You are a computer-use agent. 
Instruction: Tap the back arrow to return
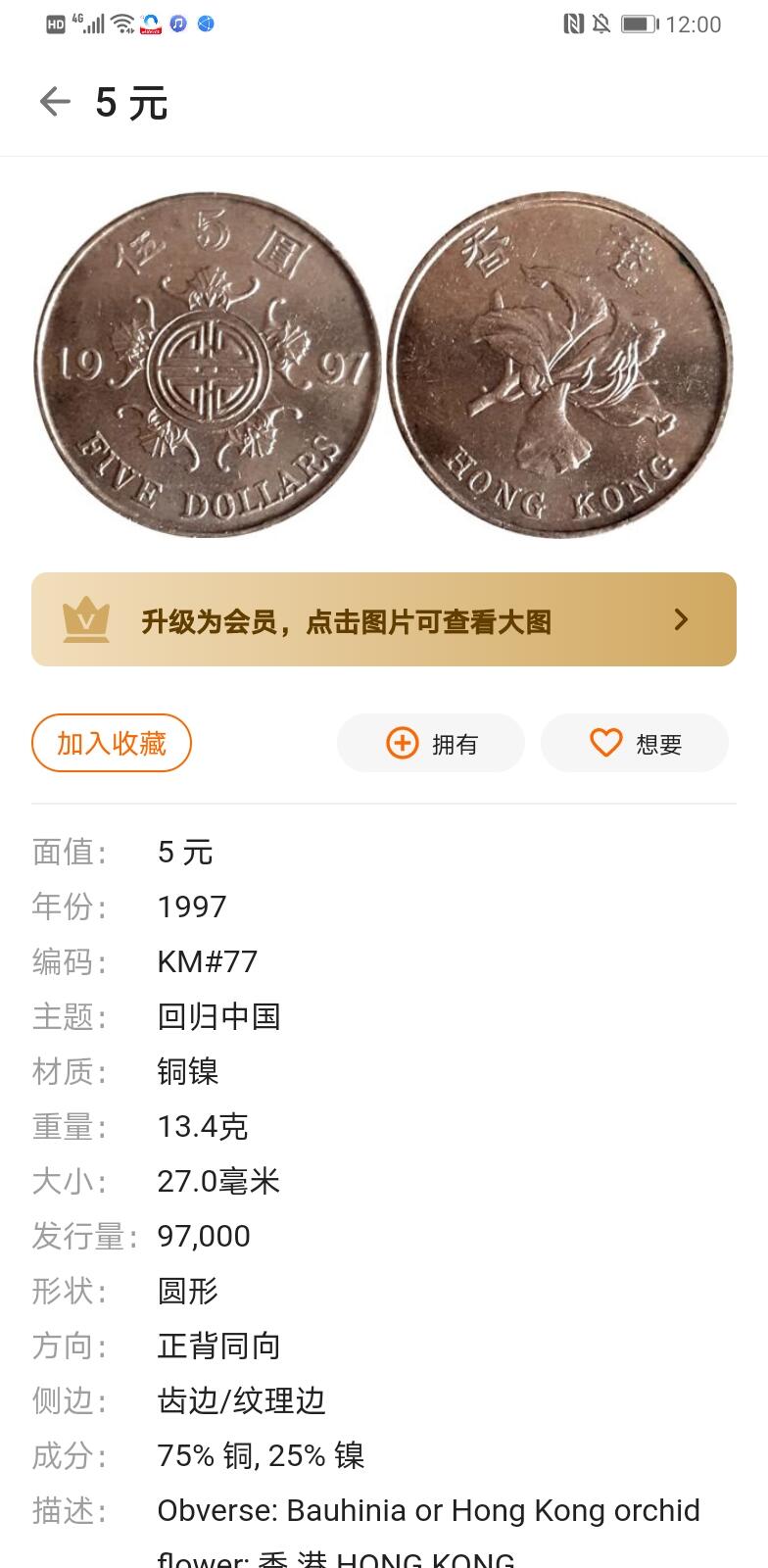tap(54, 102)
